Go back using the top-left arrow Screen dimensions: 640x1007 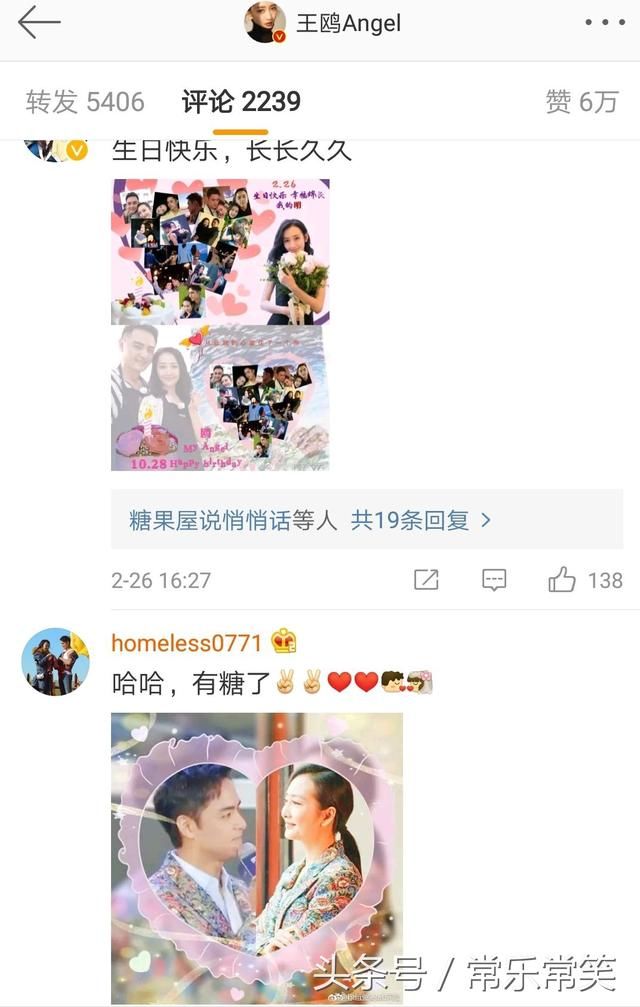tap(38, 23)
